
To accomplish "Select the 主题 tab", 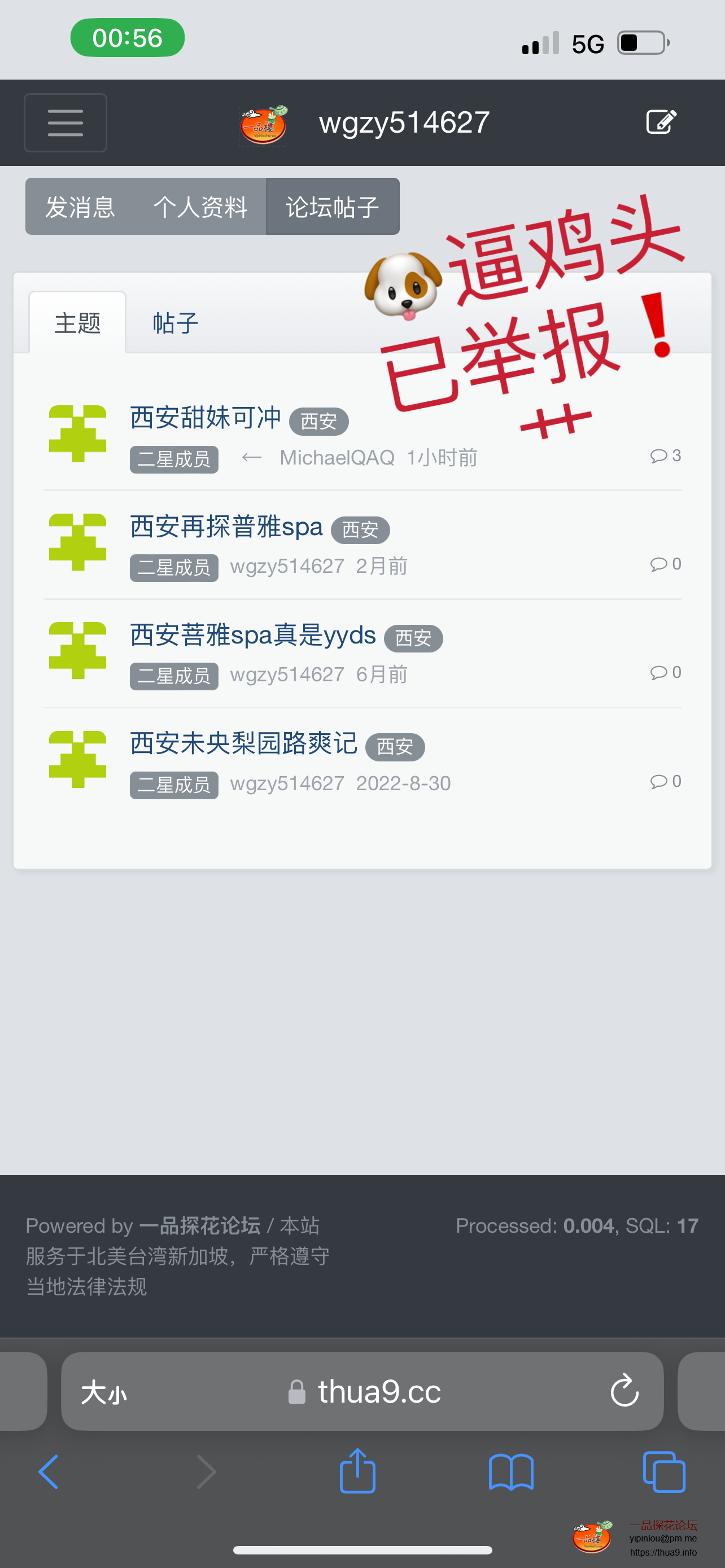I will (77, 323).
